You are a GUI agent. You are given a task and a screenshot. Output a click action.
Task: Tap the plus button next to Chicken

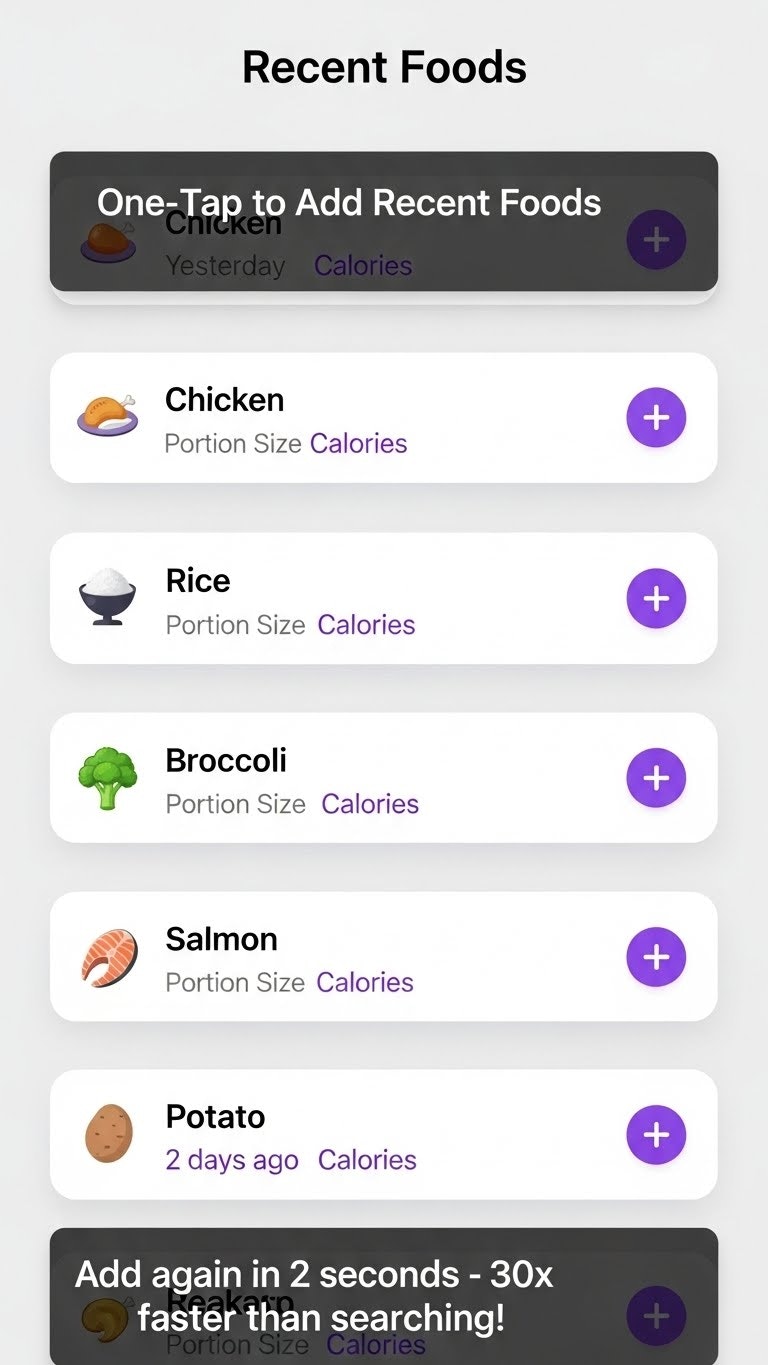[655, 417]
